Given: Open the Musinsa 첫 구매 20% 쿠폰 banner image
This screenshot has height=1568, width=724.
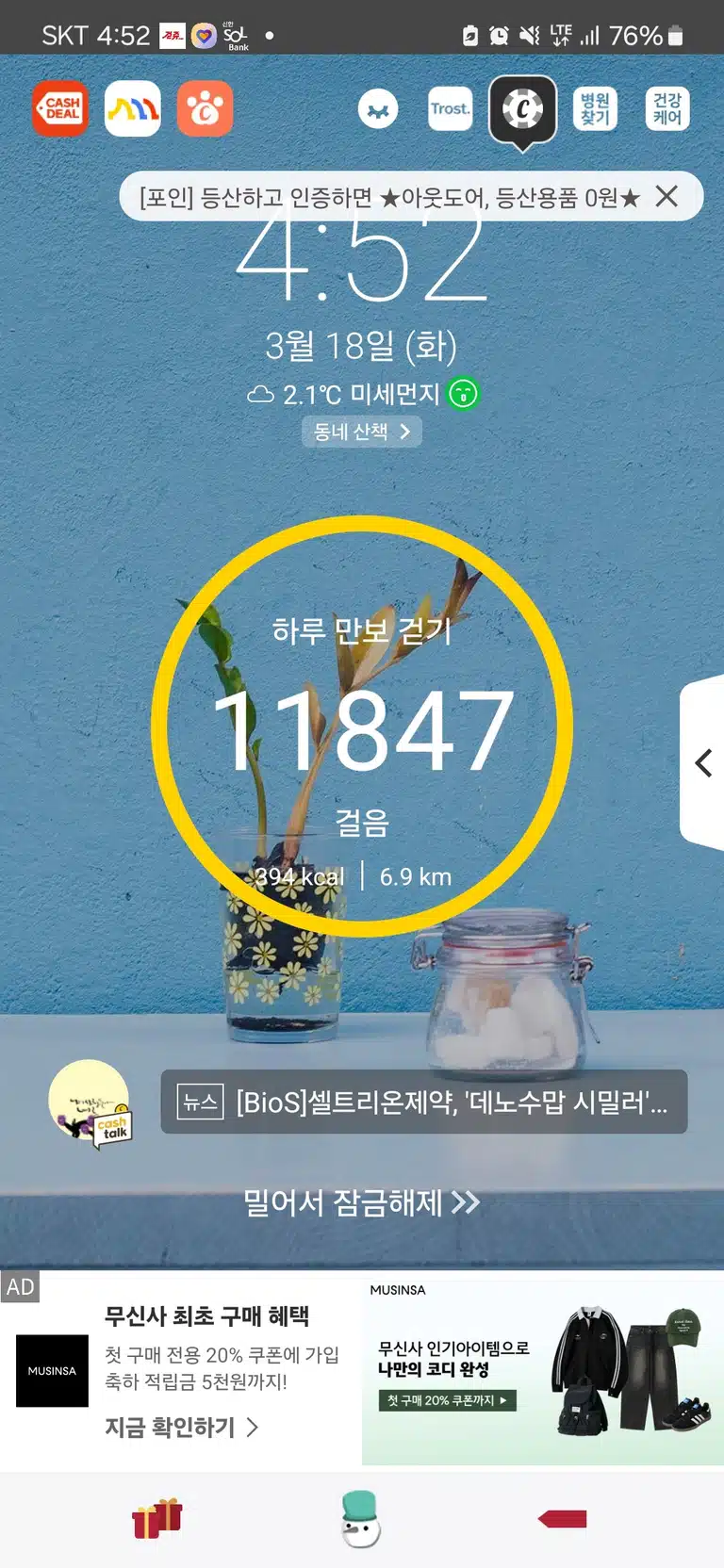Looking at the screenshot, I should click(x=543, y=1372).
